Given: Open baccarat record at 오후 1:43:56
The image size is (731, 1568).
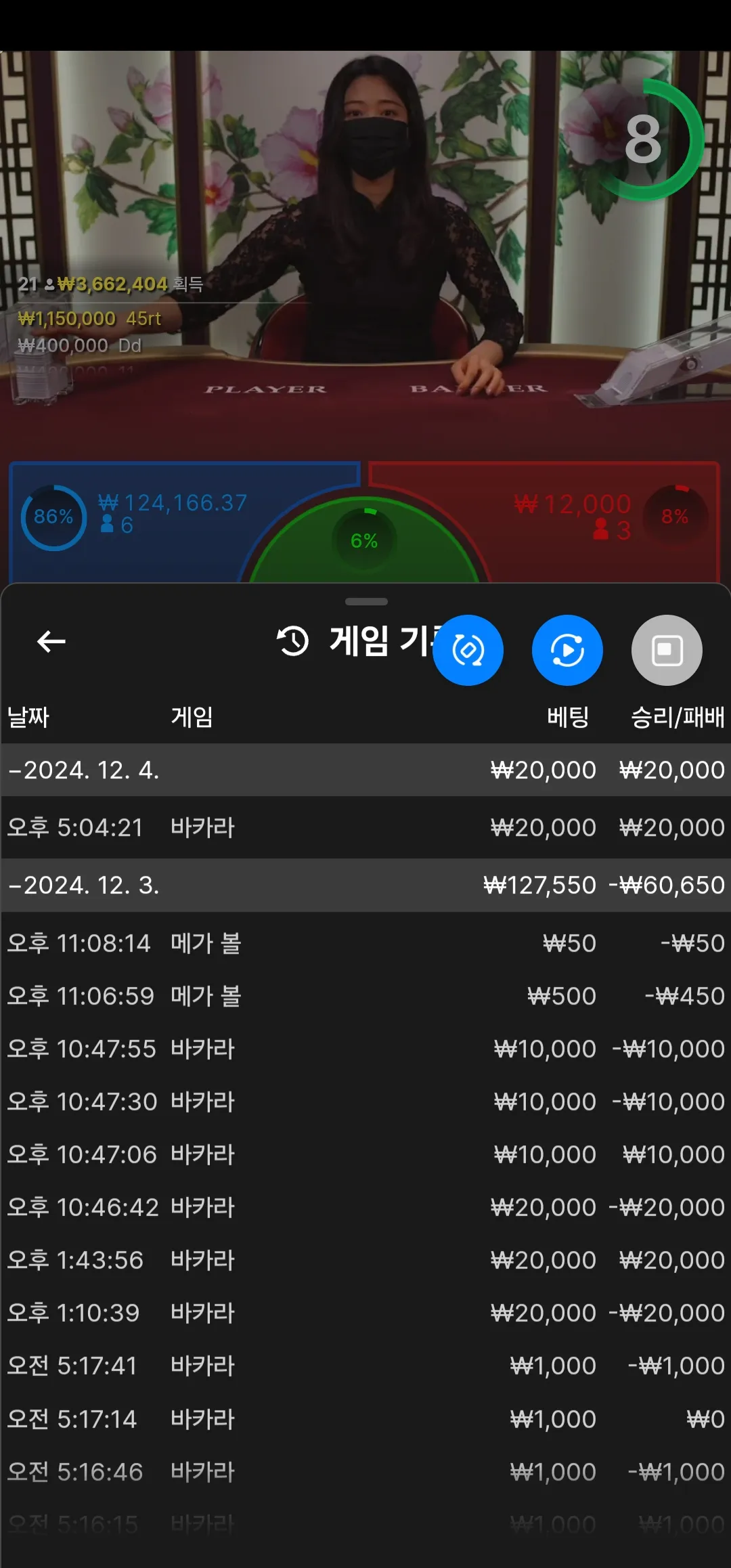Looking at the screenshot, I should tap(365, 1260).
